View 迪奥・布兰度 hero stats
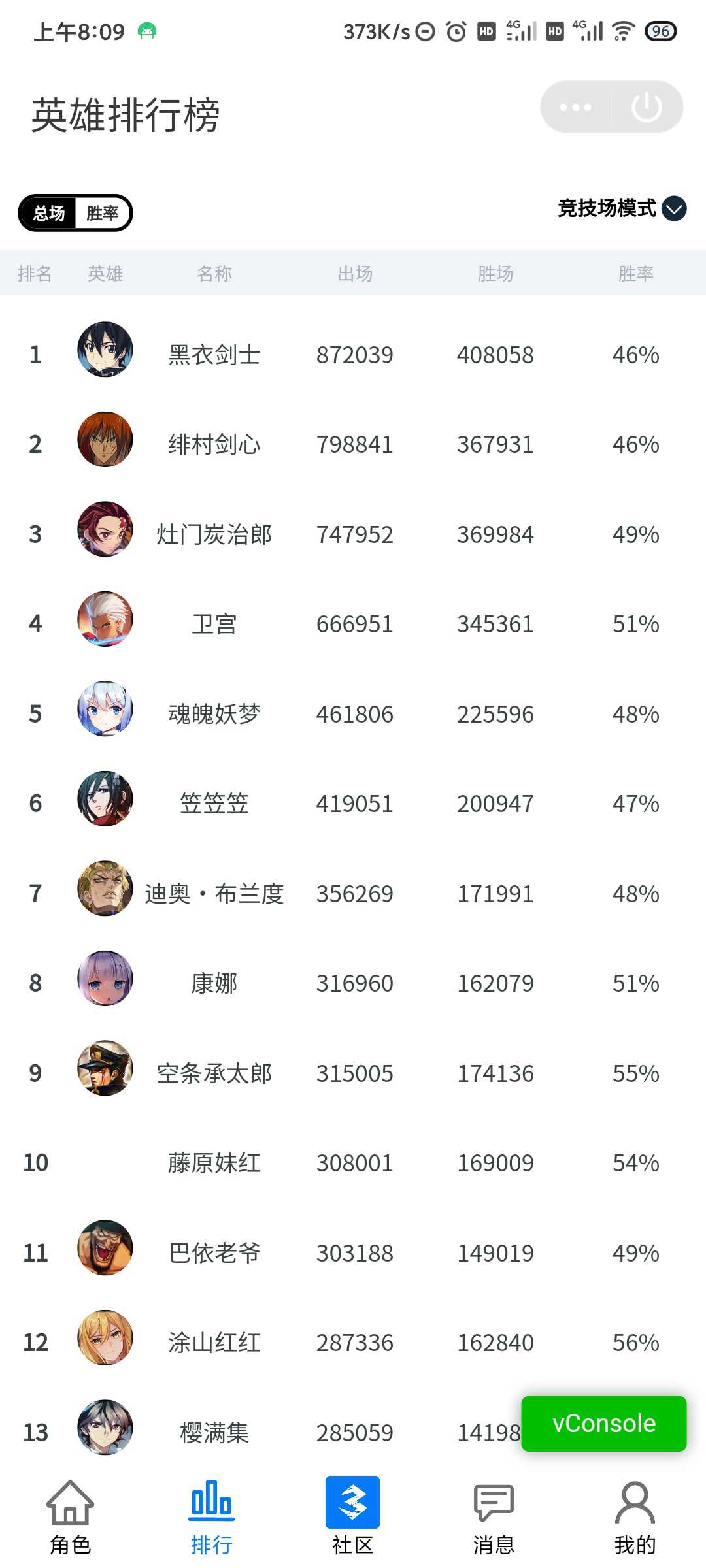Image resolution: width=706 pixels, height=1568 pixels. pyautogui.click(x=353, y=894)
